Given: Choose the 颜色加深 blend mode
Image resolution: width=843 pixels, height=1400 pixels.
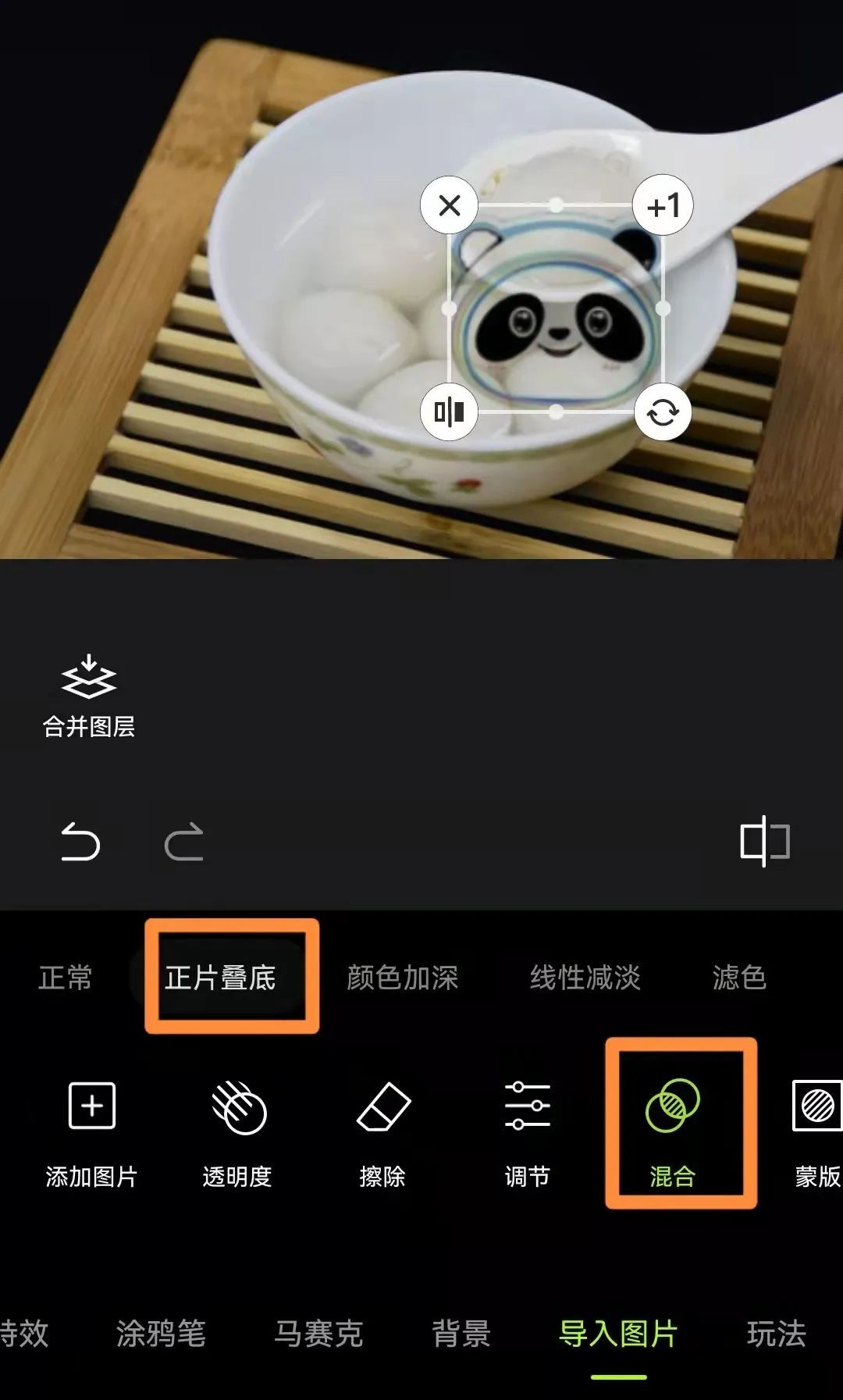Looking at the screenshot, I should pyautogui.click(x=402, y=978).
